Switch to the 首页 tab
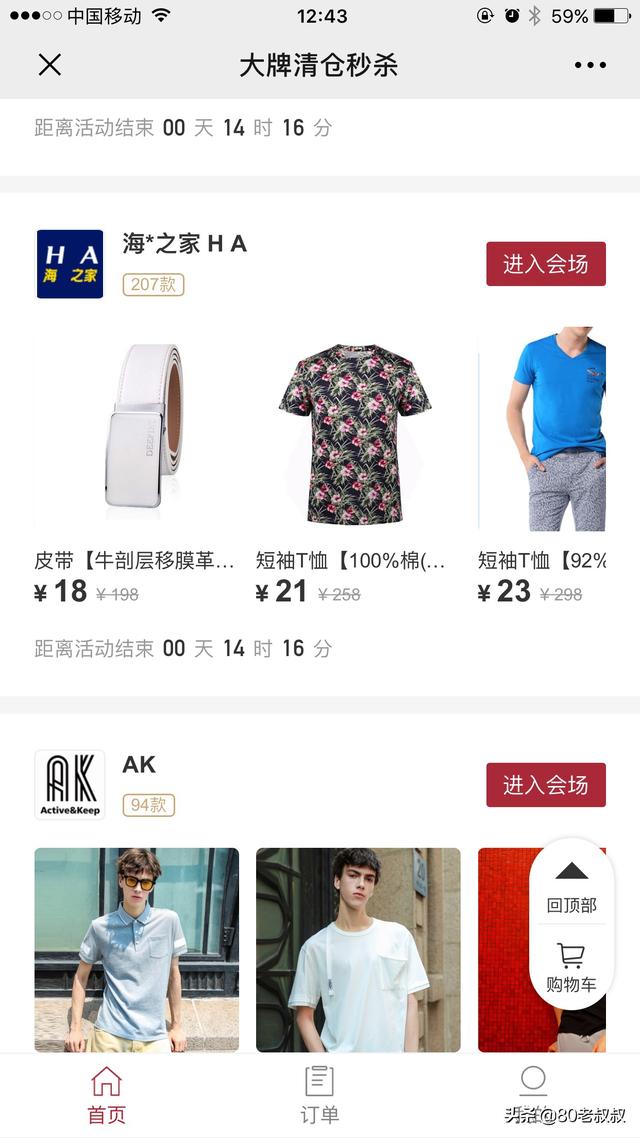The width and height of the screenshot is (640, 1138). (x=106, y=1095)
